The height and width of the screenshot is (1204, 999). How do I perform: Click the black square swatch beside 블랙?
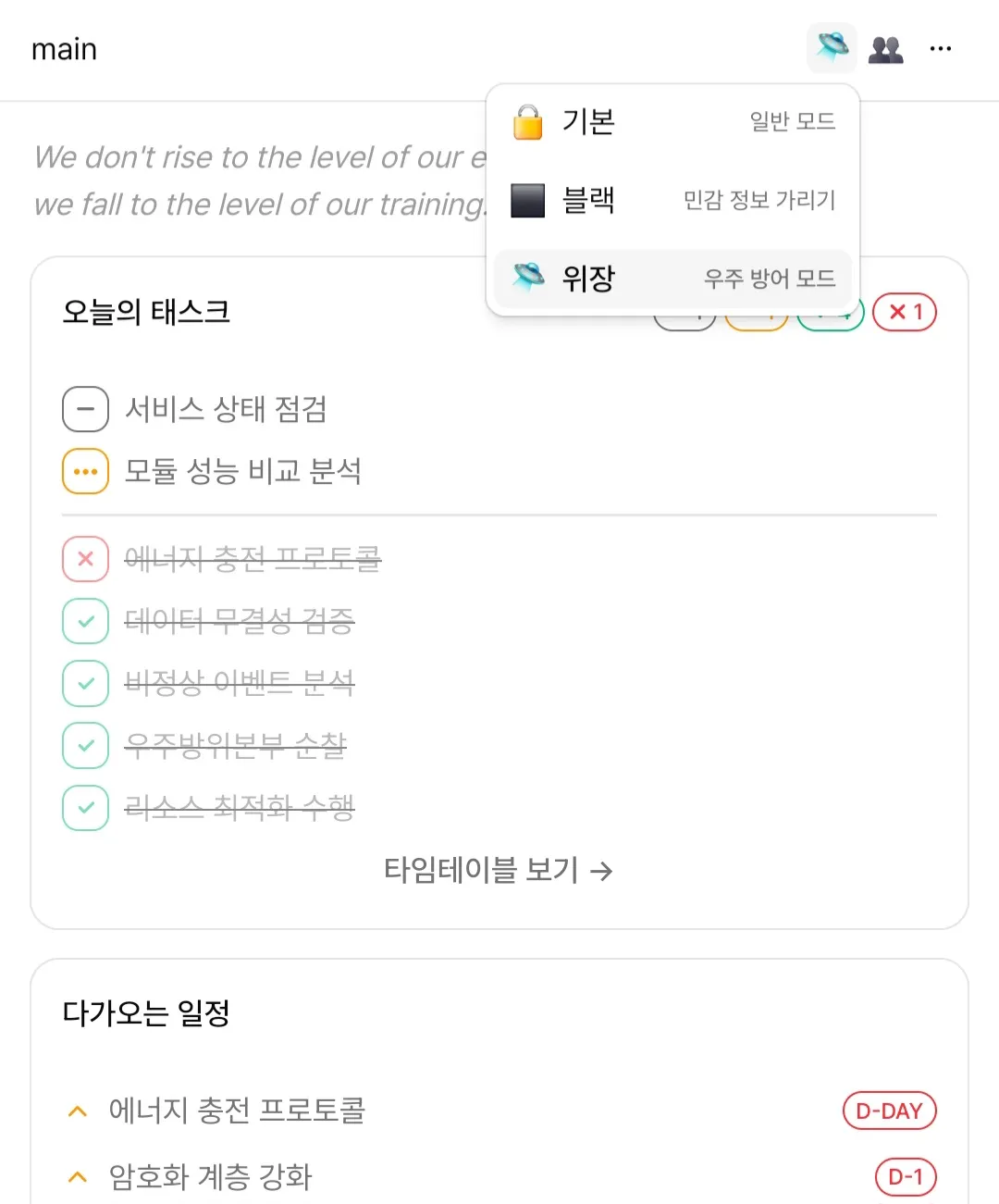click(x=526, y=200)
